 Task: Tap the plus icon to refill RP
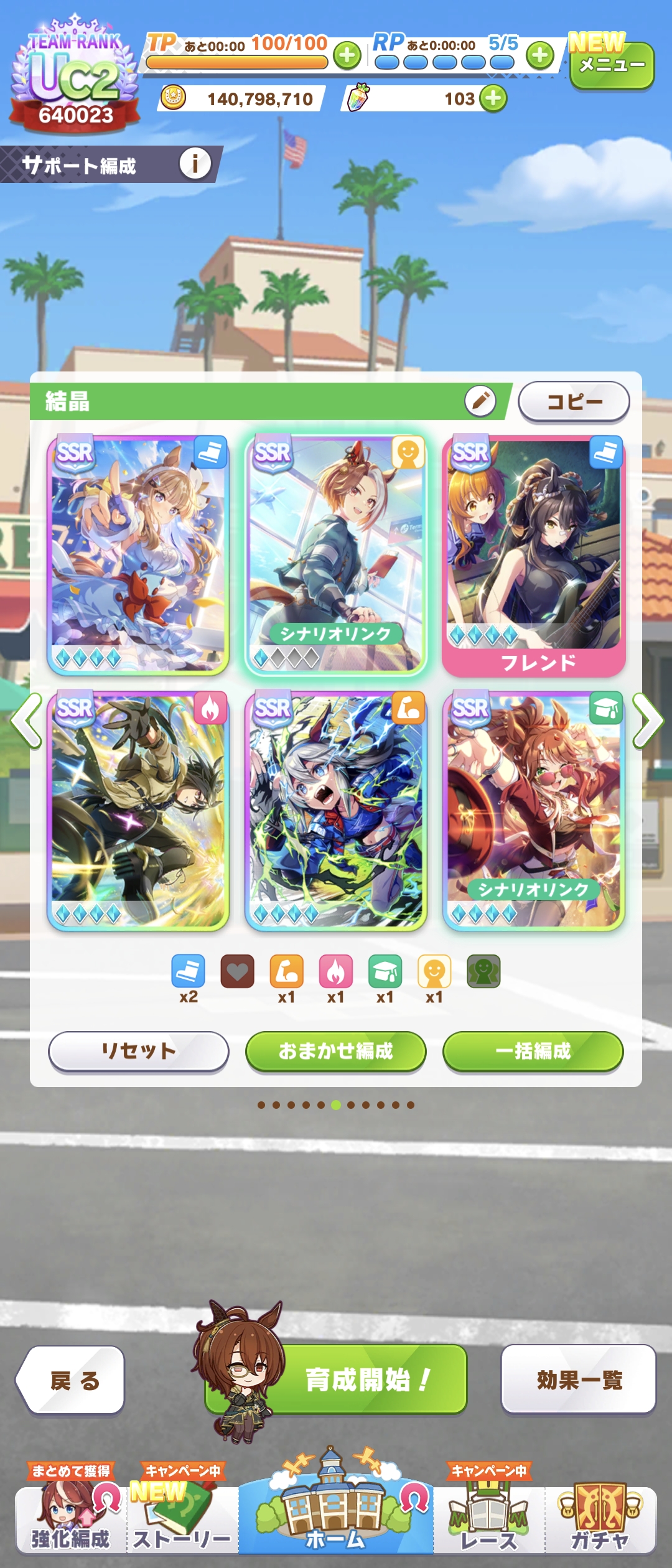[x=539, y=56]
